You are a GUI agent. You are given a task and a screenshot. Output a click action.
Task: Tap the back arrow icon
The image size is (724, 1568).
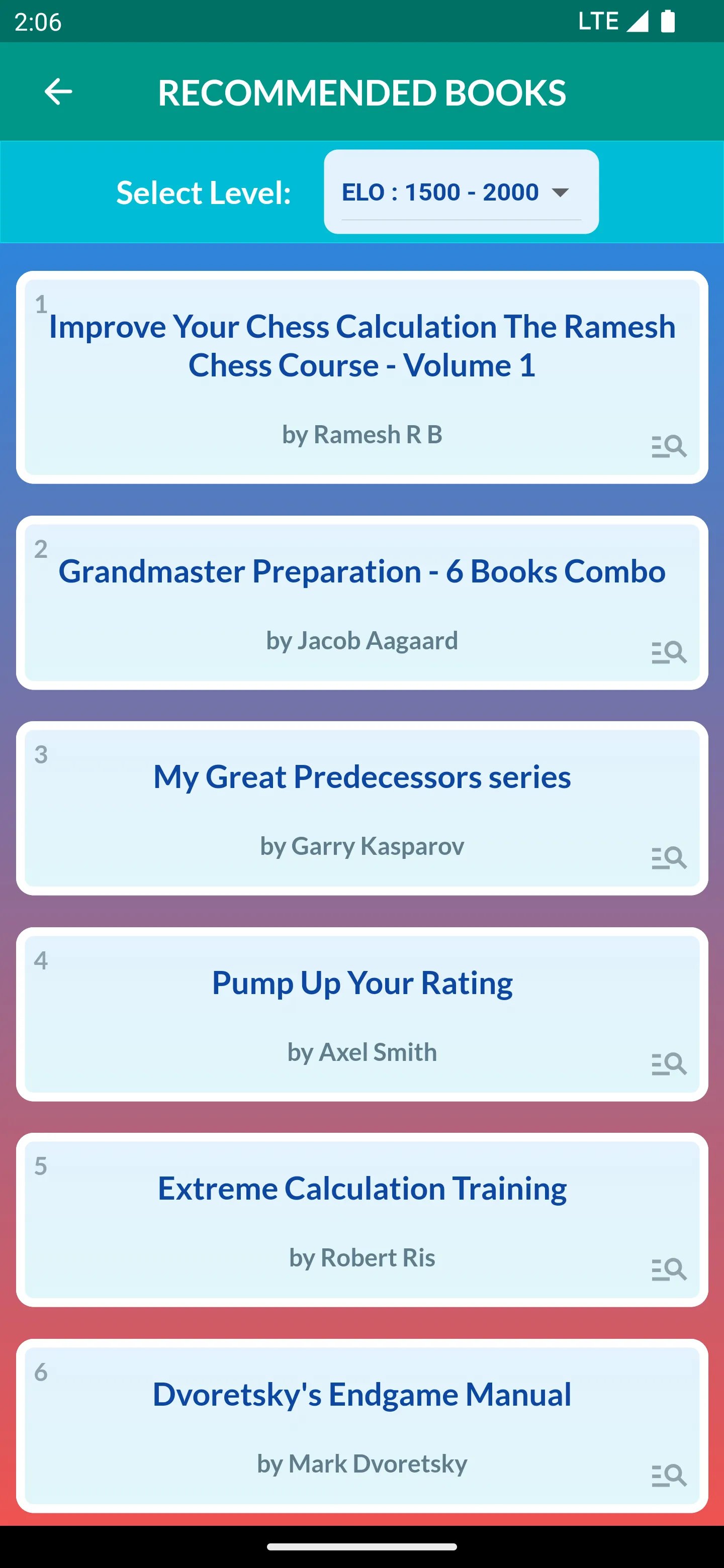[58, 92]
